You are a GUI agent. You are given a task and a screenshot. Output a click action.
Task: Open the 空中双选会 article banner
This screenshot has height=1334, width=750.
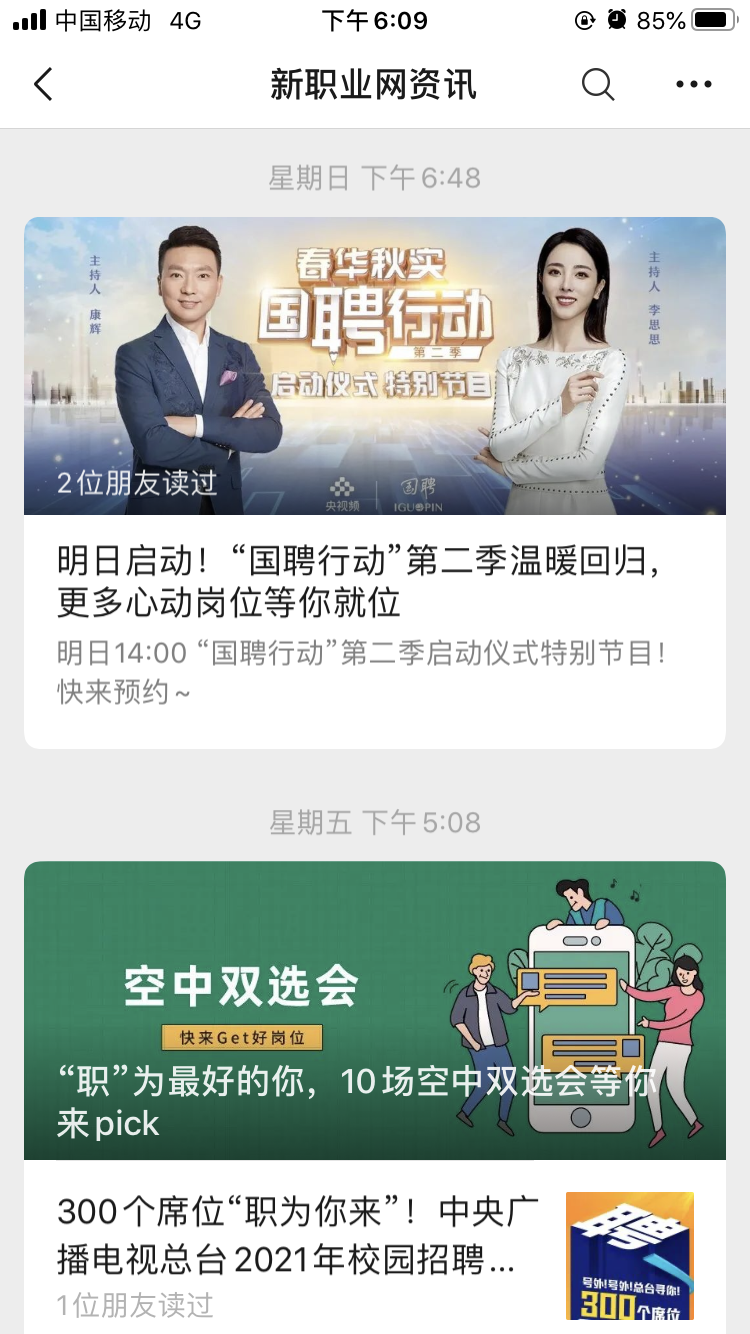[x=374, y=1010]
